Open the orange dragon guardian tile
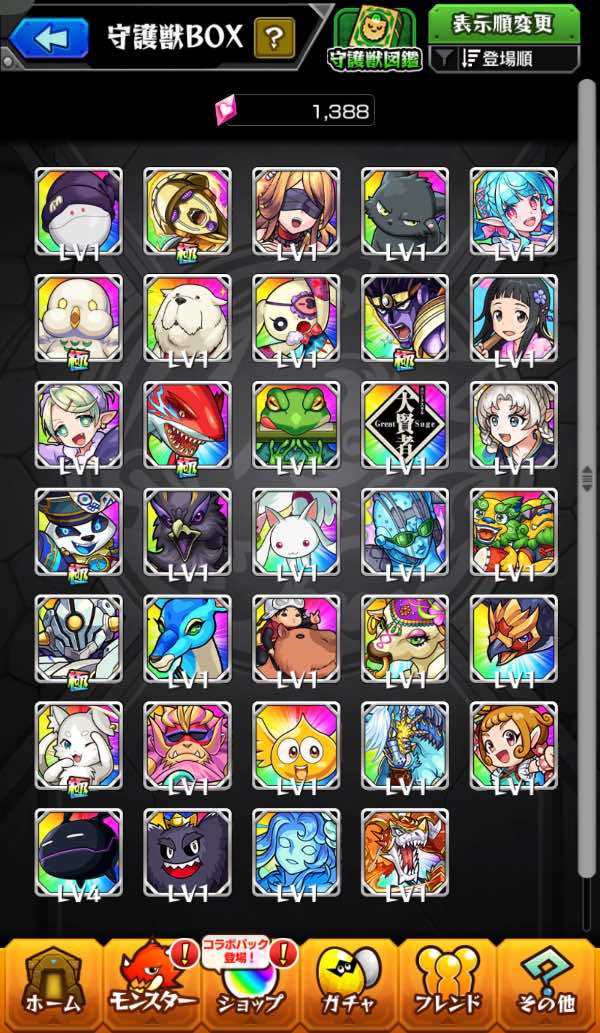This screenshot has width=600, height=1033. tap(405, 852)
